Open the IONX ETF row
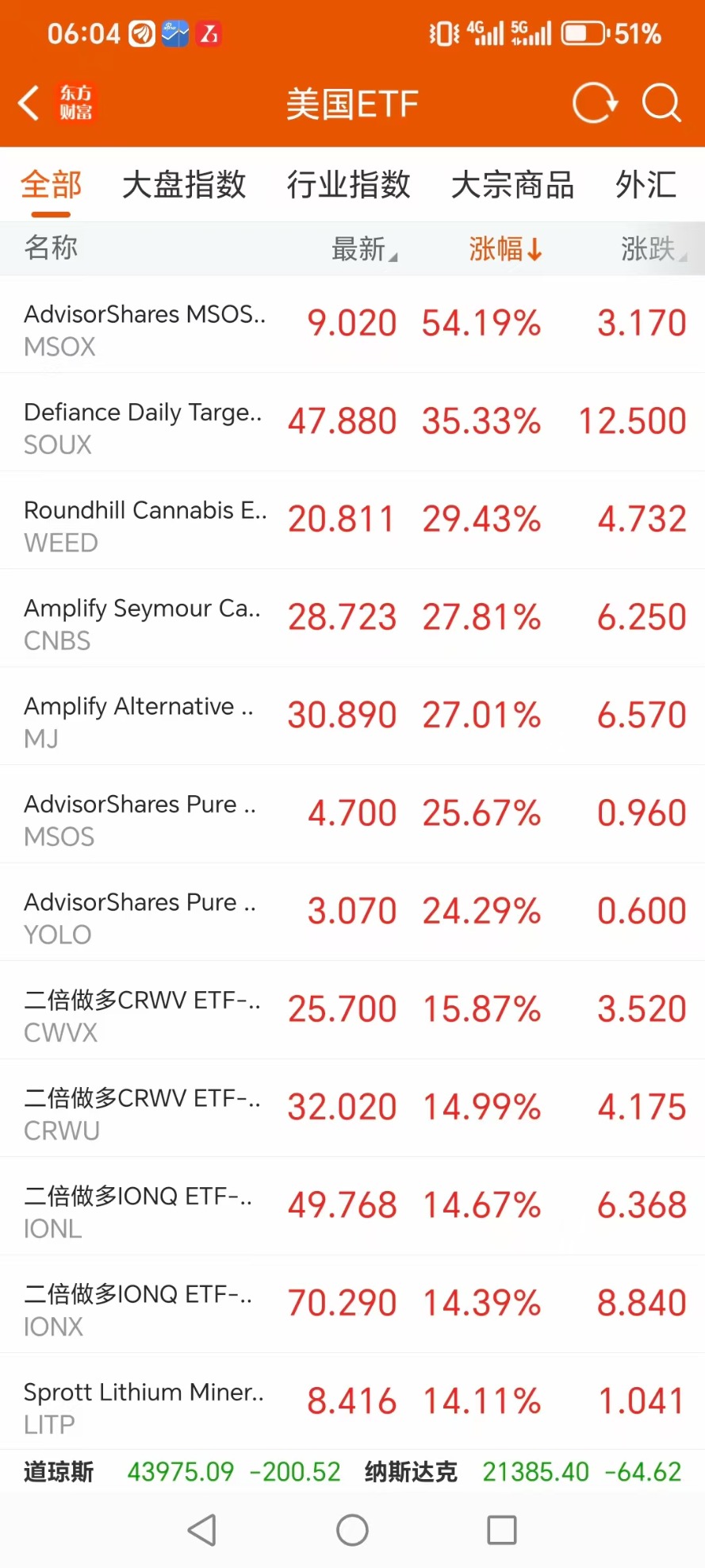This screenshot has width=705, height=1568. 352,1305
